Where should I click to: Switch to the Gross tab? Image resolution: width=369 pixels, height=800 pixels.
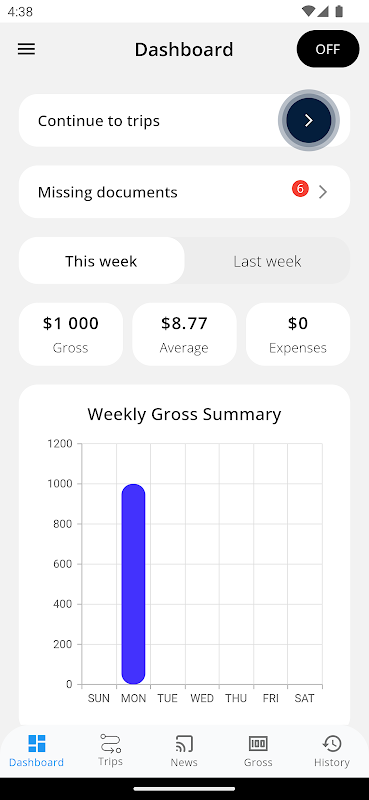click(x=258, y=751)
